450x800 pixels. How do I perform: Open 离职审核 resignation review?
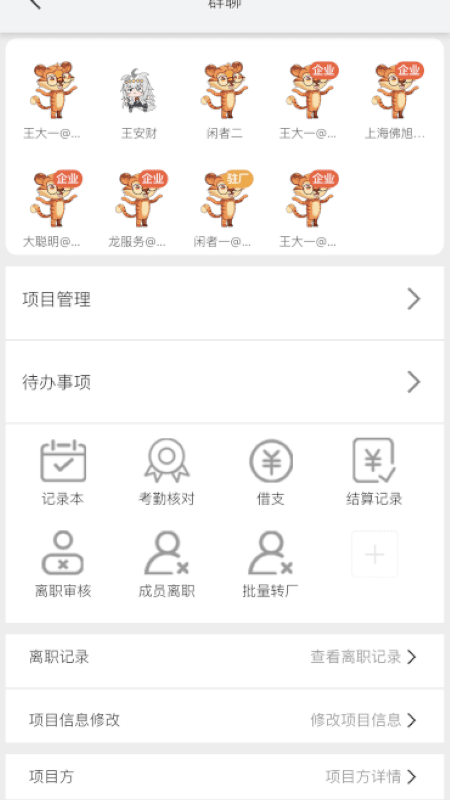63,564
